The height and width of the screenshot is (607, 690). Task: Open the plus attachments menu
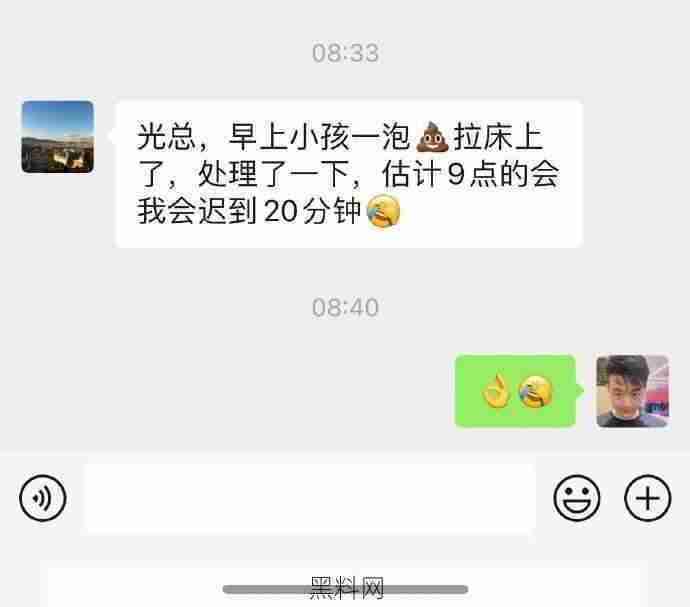point(647,498)
